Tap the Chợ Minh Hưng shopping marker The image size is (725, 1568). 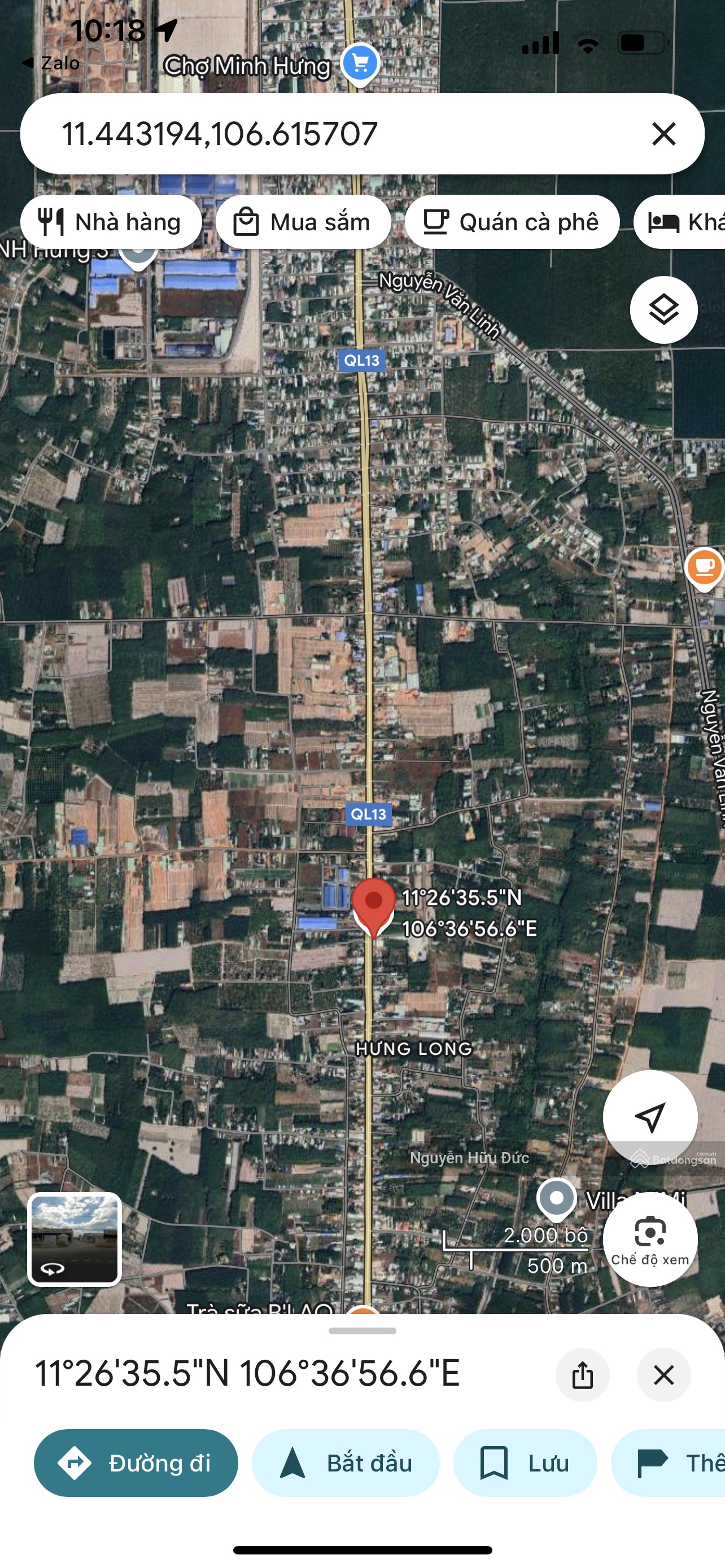pyautogui.click(x=360, y=63)
